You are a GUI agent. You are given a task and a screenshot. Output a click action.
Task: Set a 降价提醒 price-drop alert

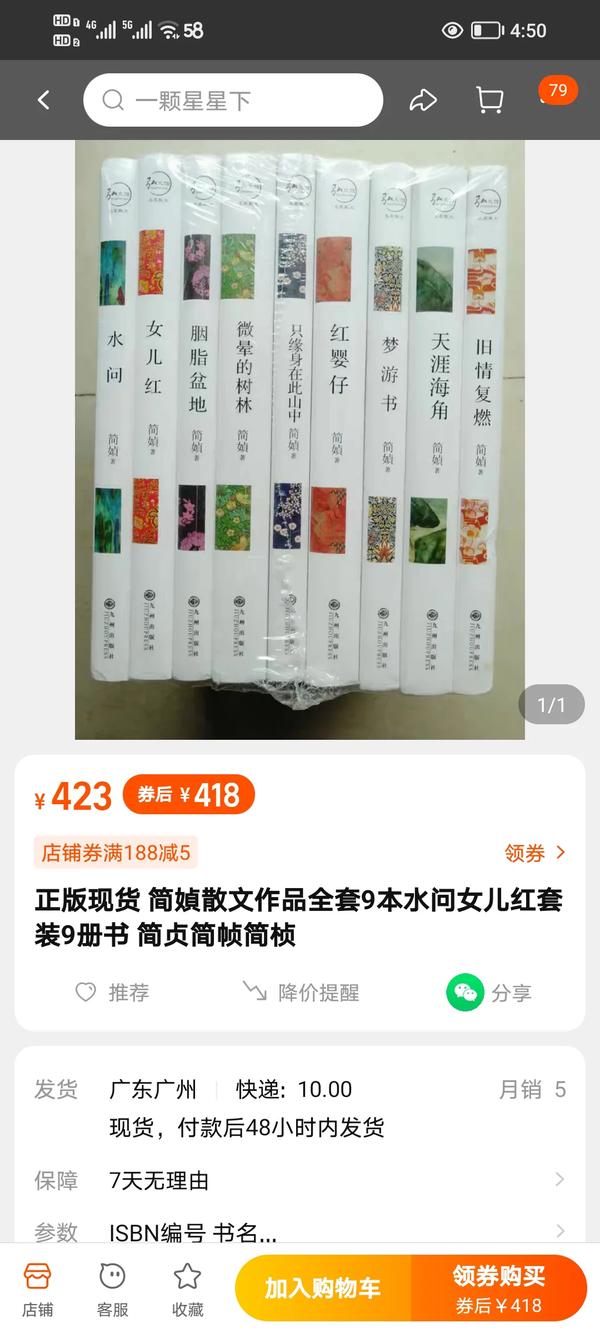tap(300, 992)
